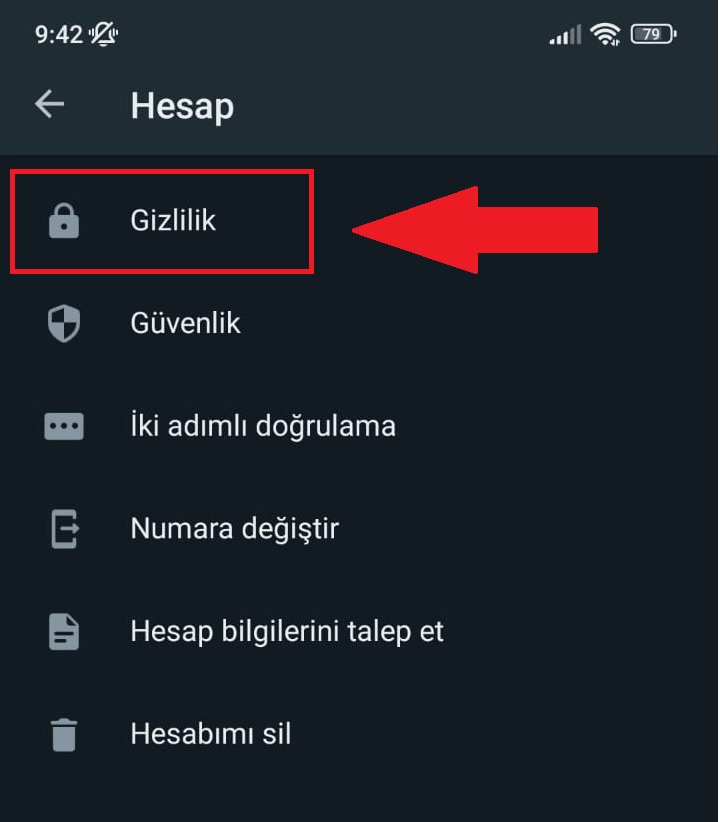
Task: Open Gizlilik settings
Action: 172,221
